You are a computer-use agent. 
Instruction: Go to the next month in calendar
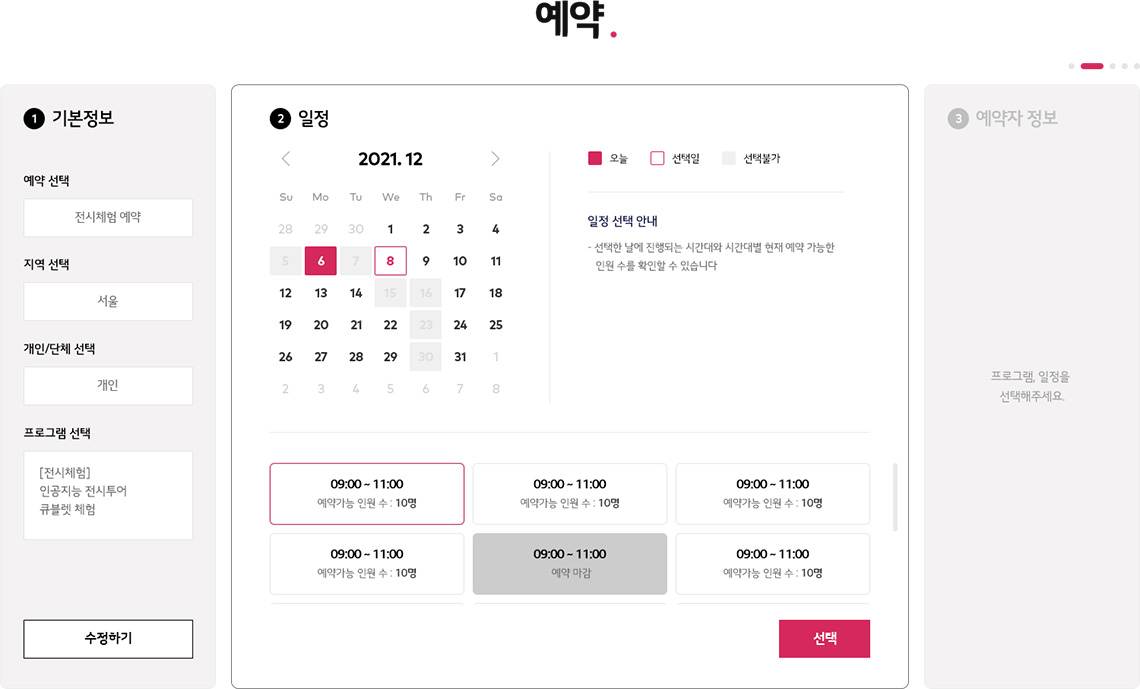click(x=495, y=159)
